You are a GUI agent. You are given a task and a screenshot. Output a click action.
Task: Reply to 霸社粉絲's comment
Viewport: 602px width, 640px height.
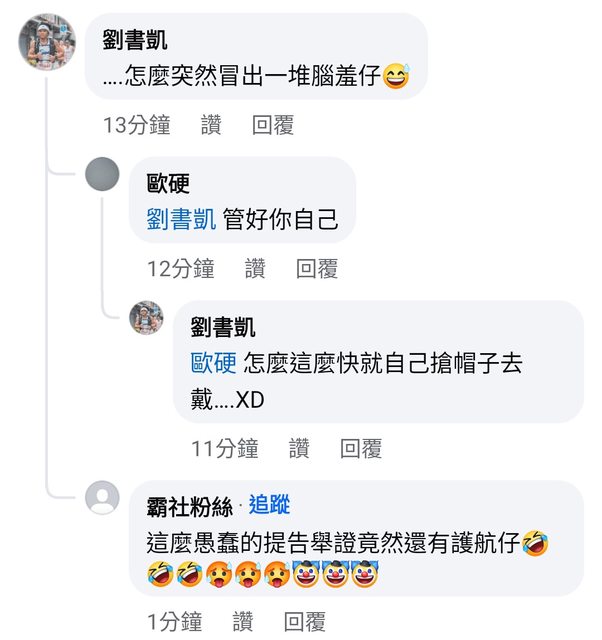point(304,622)
